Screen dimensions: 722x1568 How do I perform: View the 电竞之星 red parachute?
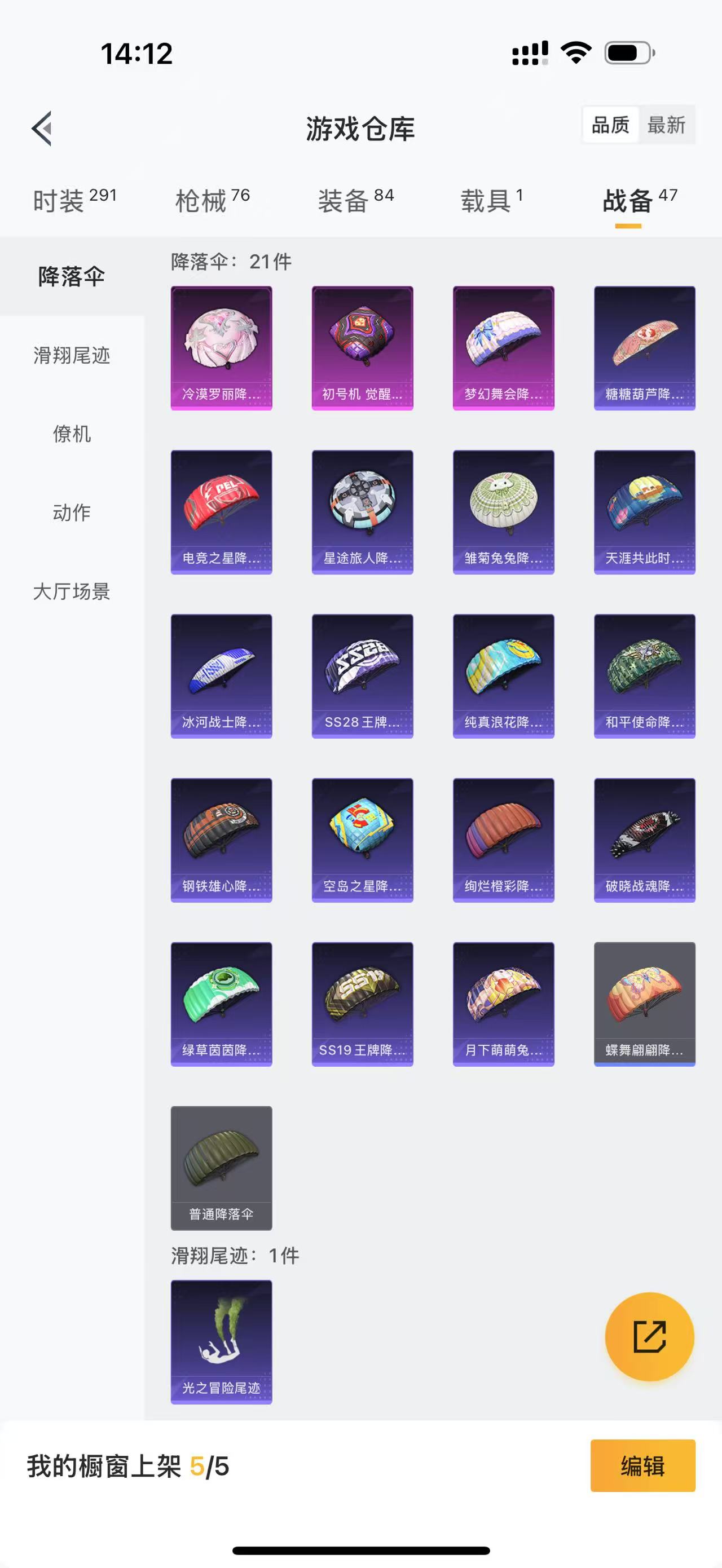click(221, 511)
